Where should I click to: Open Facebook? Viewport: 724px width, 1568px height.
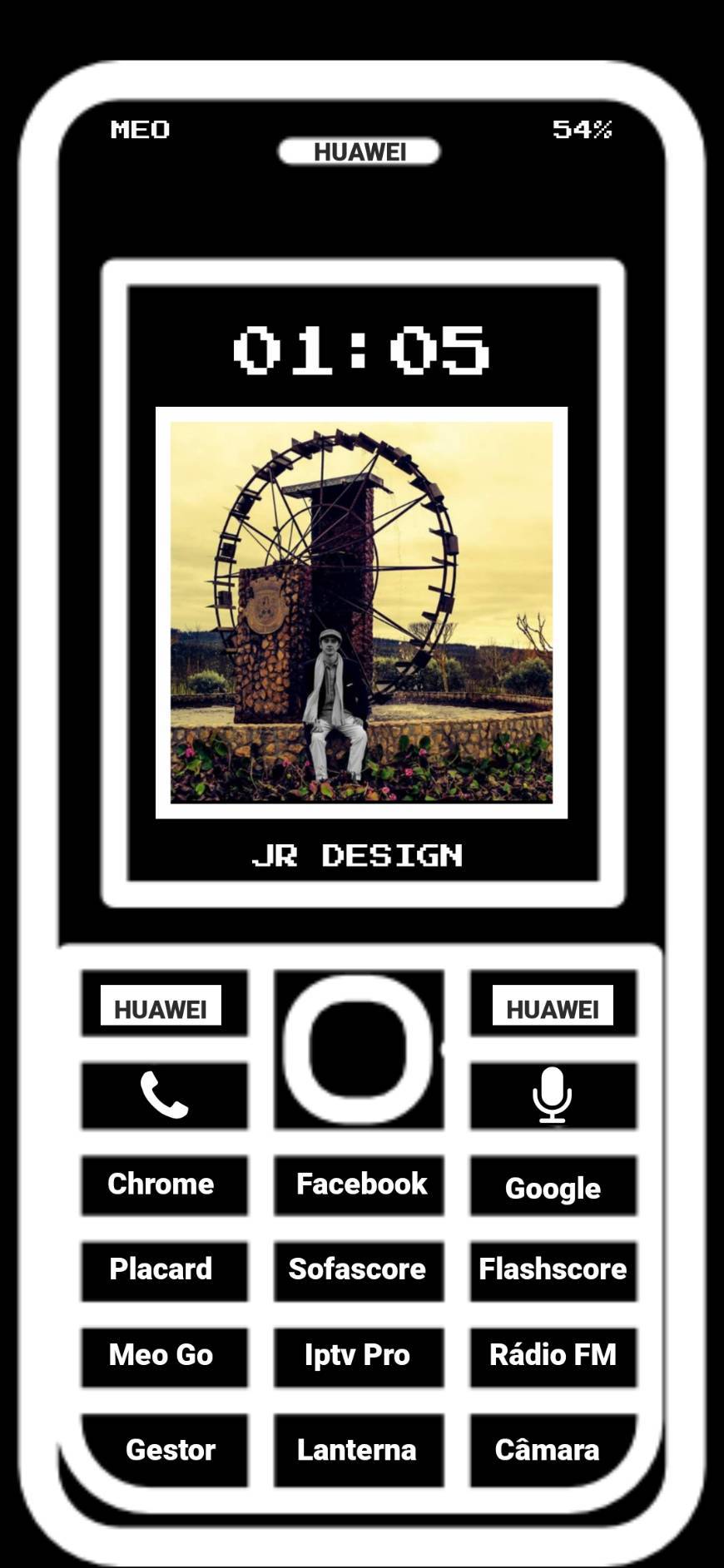pyautogui.click(x=359, y=1185)
